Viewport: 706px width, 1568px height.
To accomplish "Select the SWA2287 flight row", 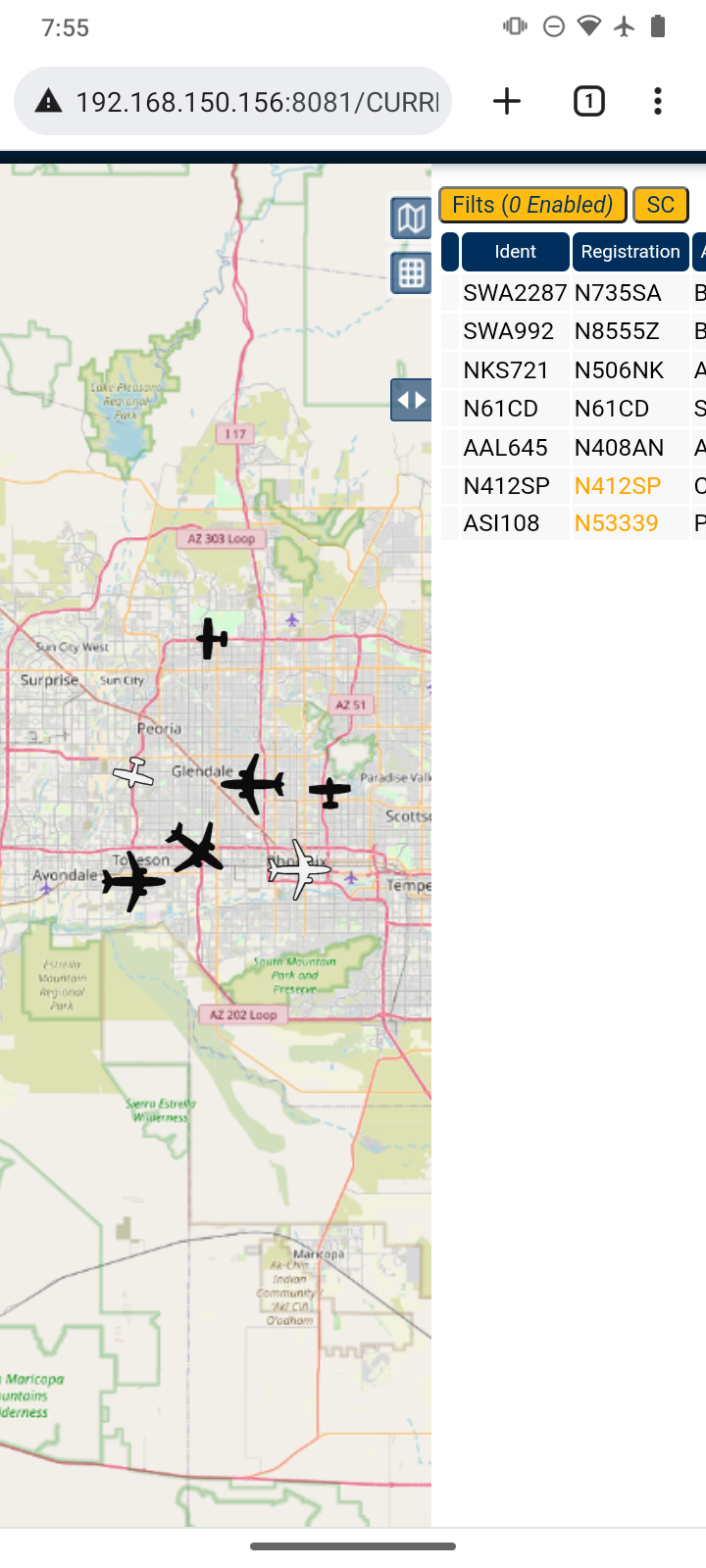I will pos(573,293).
